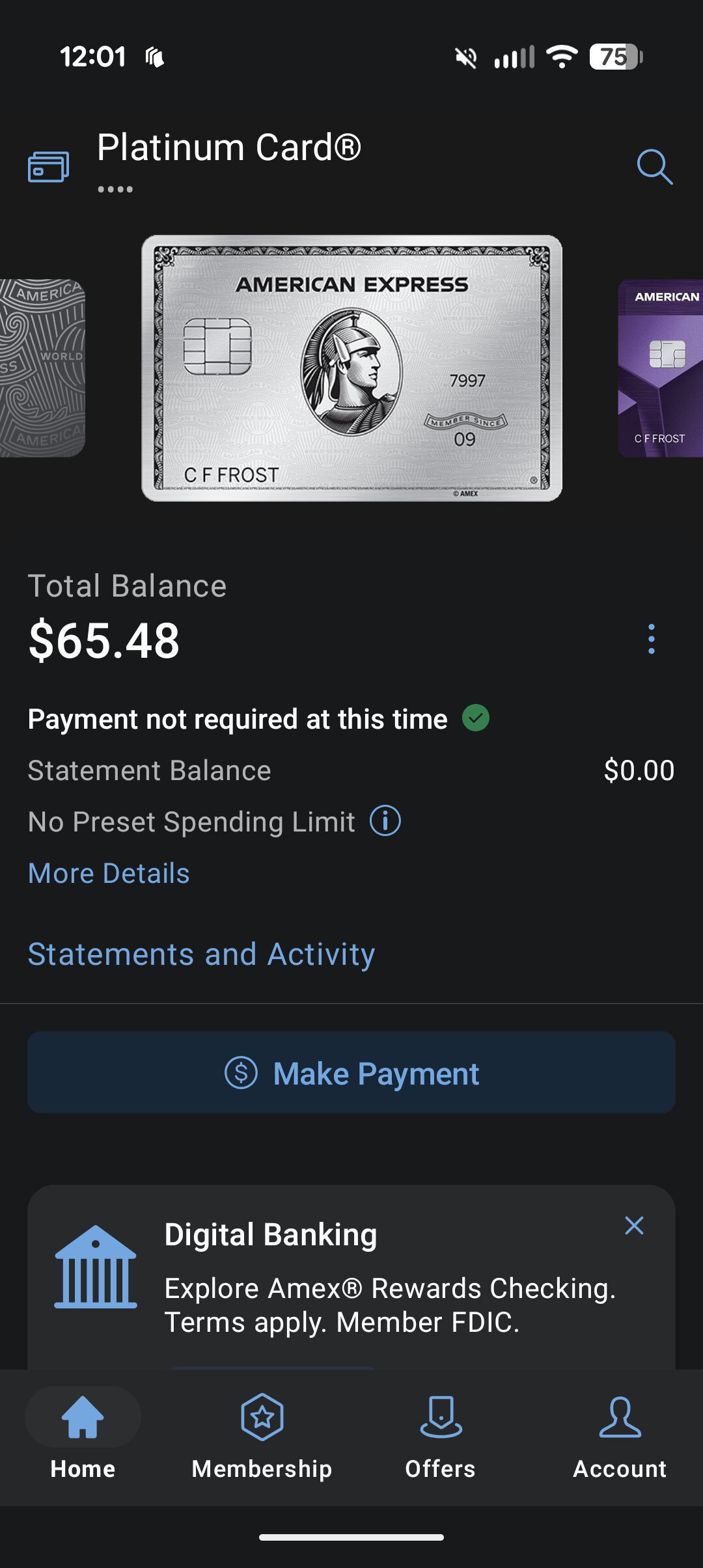Viewport: 703px width, 1568px height.
Task: Open the search magnifier
Action: pyautogui.click(x=654, y=167)
